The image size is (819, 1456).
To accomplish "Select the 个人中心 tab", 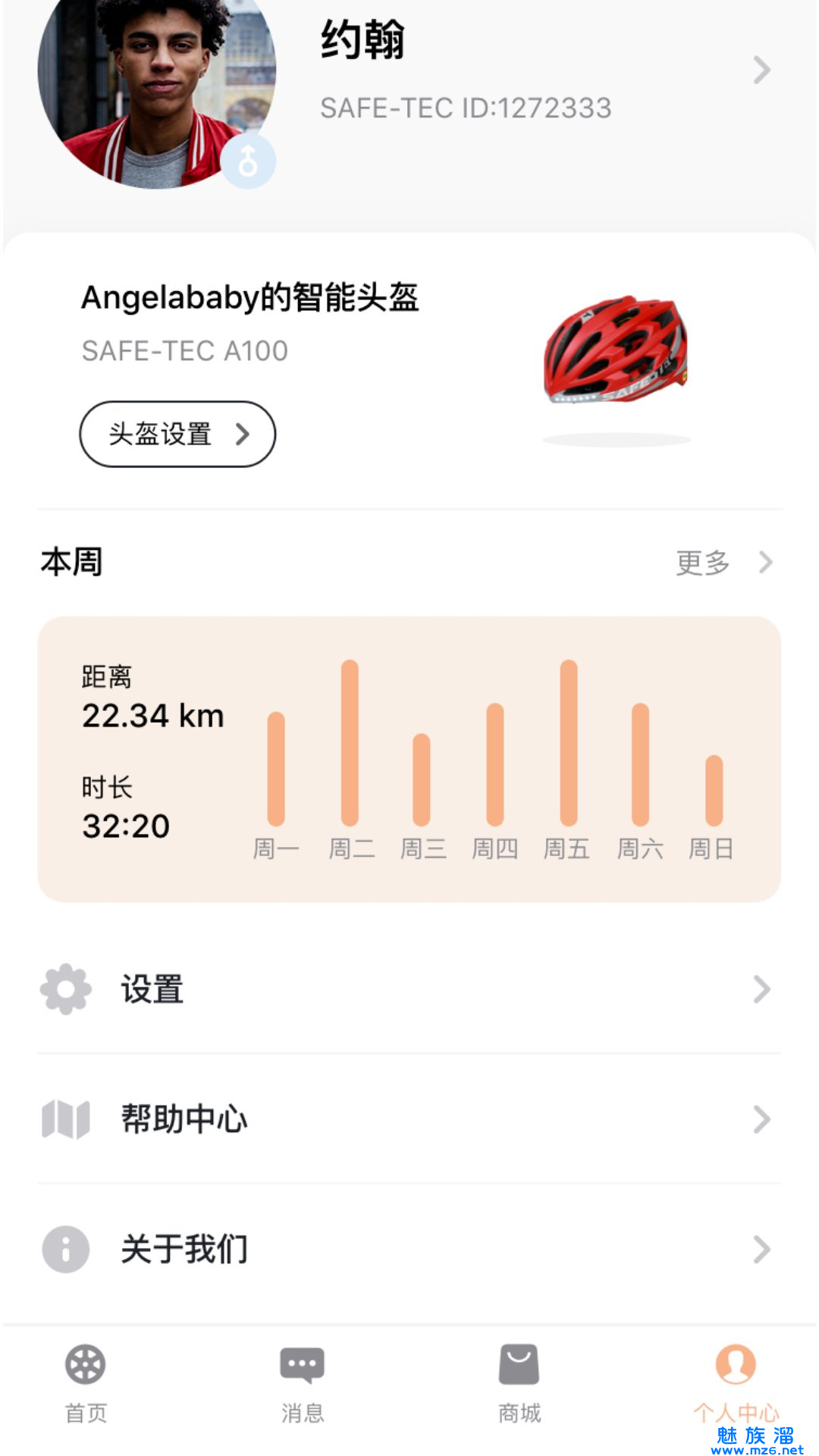I will point(736,1382).
